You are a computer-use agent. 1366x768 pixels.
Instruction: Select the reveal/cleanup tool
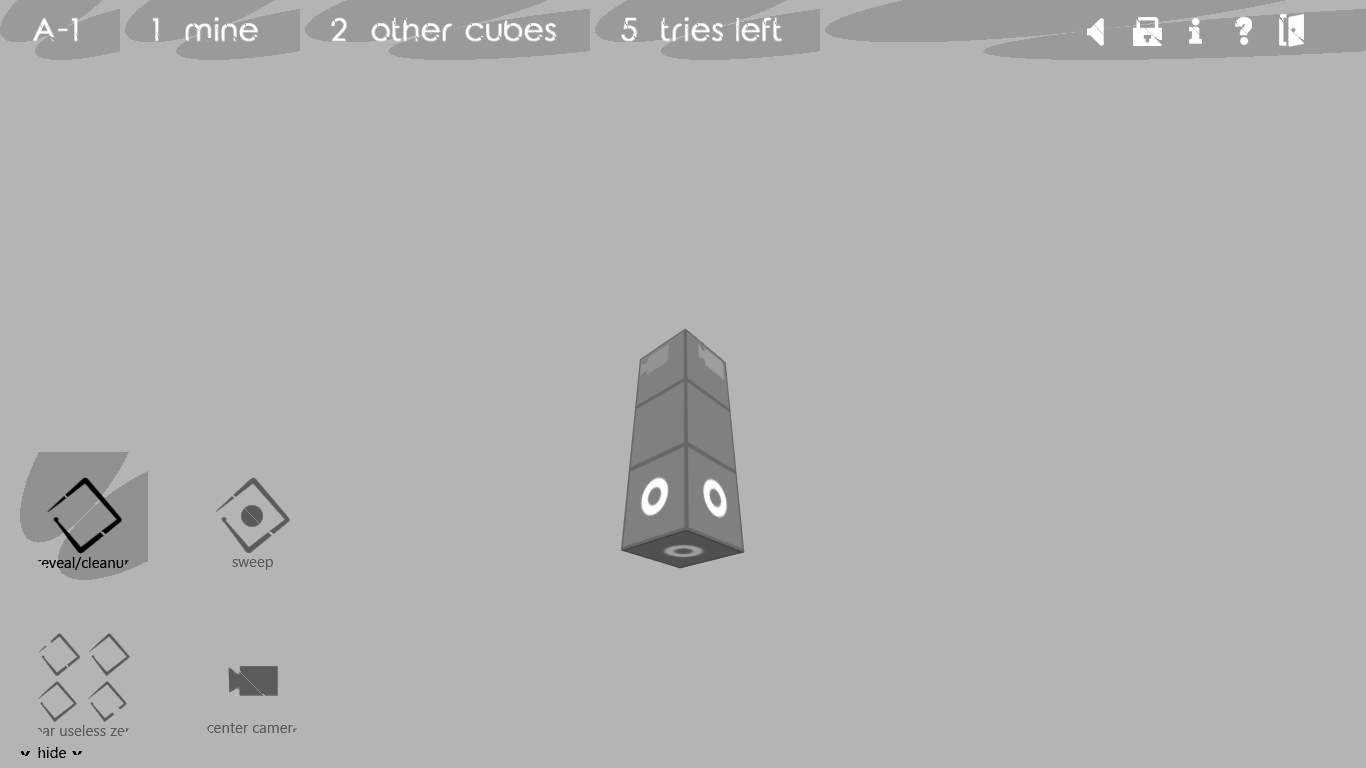click(84, 517)
